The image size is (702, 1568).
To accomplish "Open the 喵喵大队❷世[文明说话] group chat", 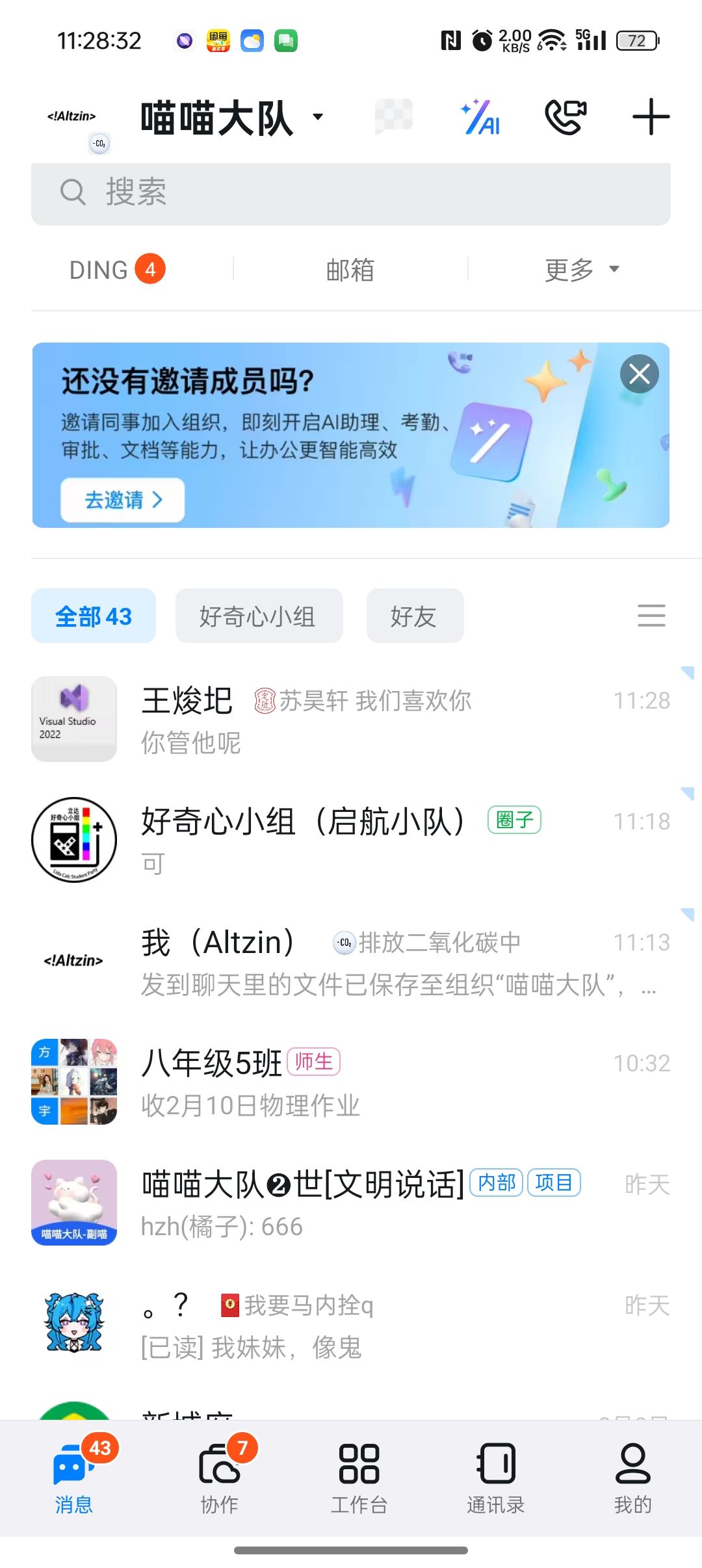I will (x=351, y=1203).
